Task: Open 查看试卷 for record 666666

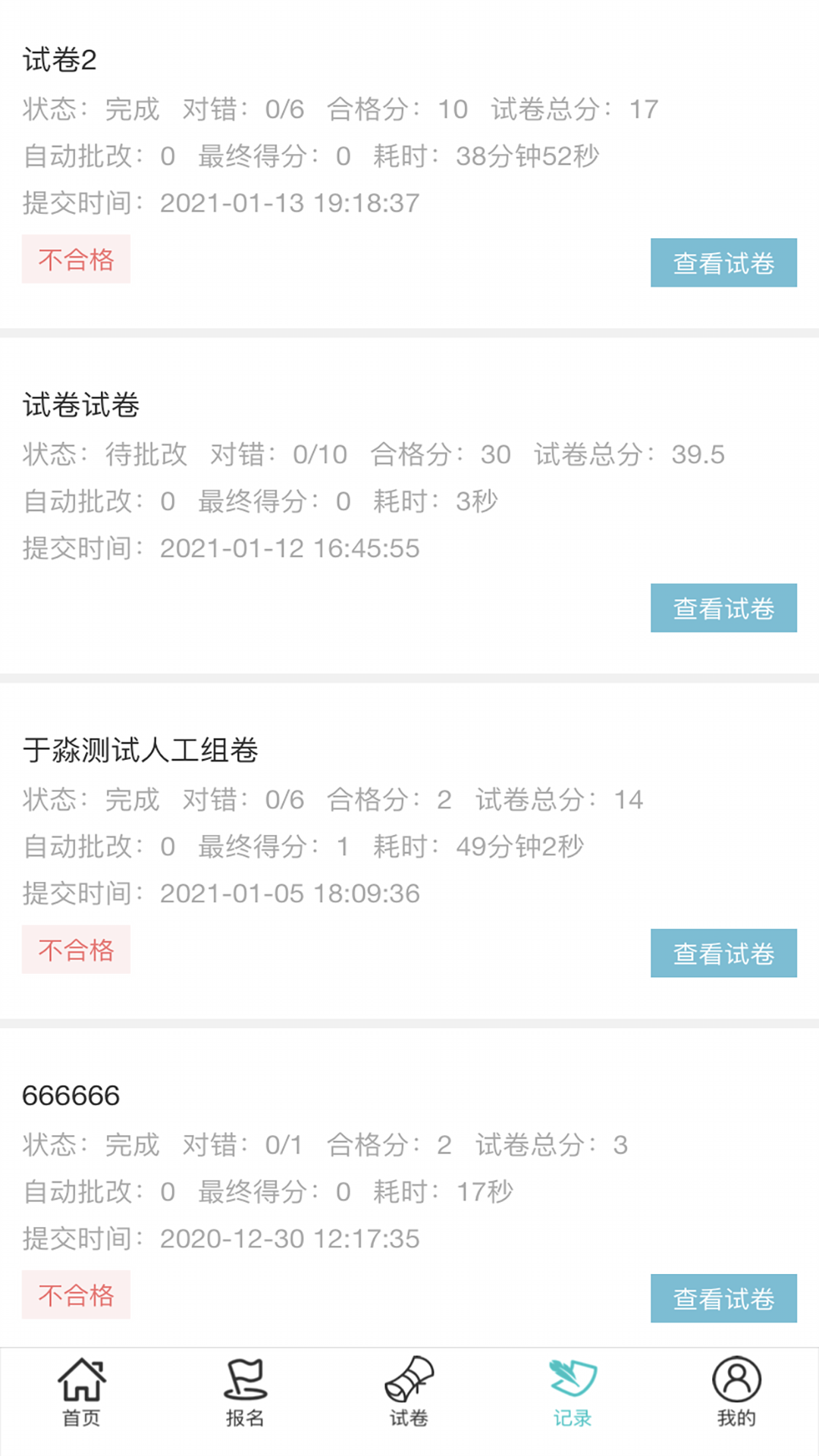Action: pos(723,1298)
